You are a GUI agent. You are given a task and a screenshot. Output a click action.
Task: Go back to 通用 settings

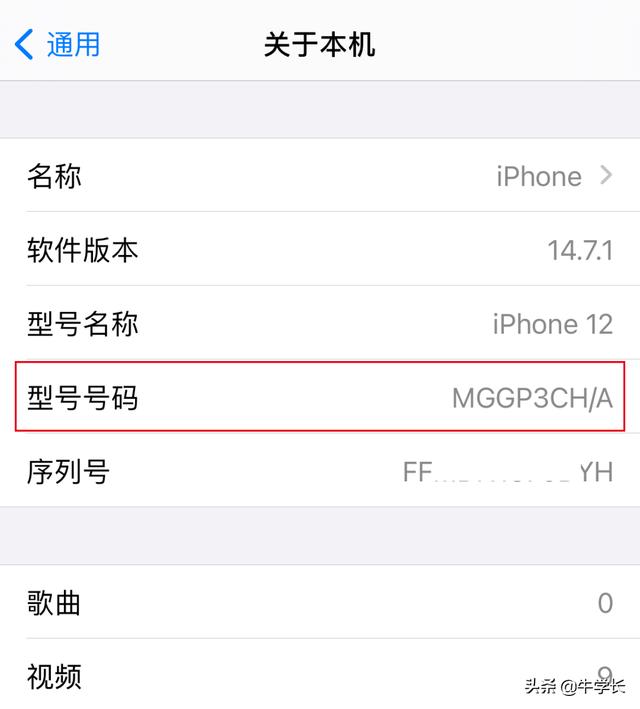pyautogui.click(x=58, y=44)
